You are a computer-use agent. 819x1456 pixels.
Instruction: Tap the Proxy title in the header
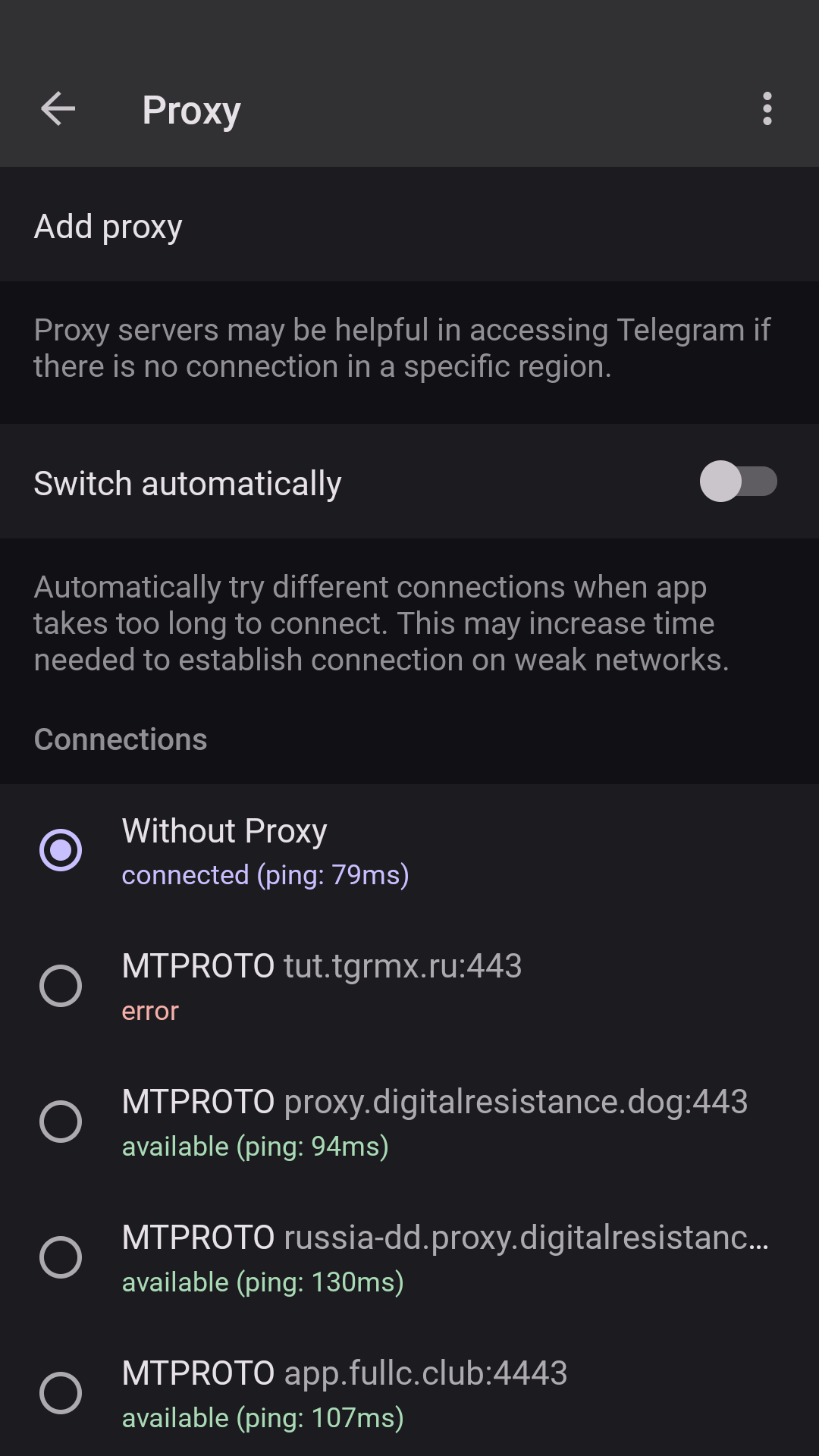(191, 109)
